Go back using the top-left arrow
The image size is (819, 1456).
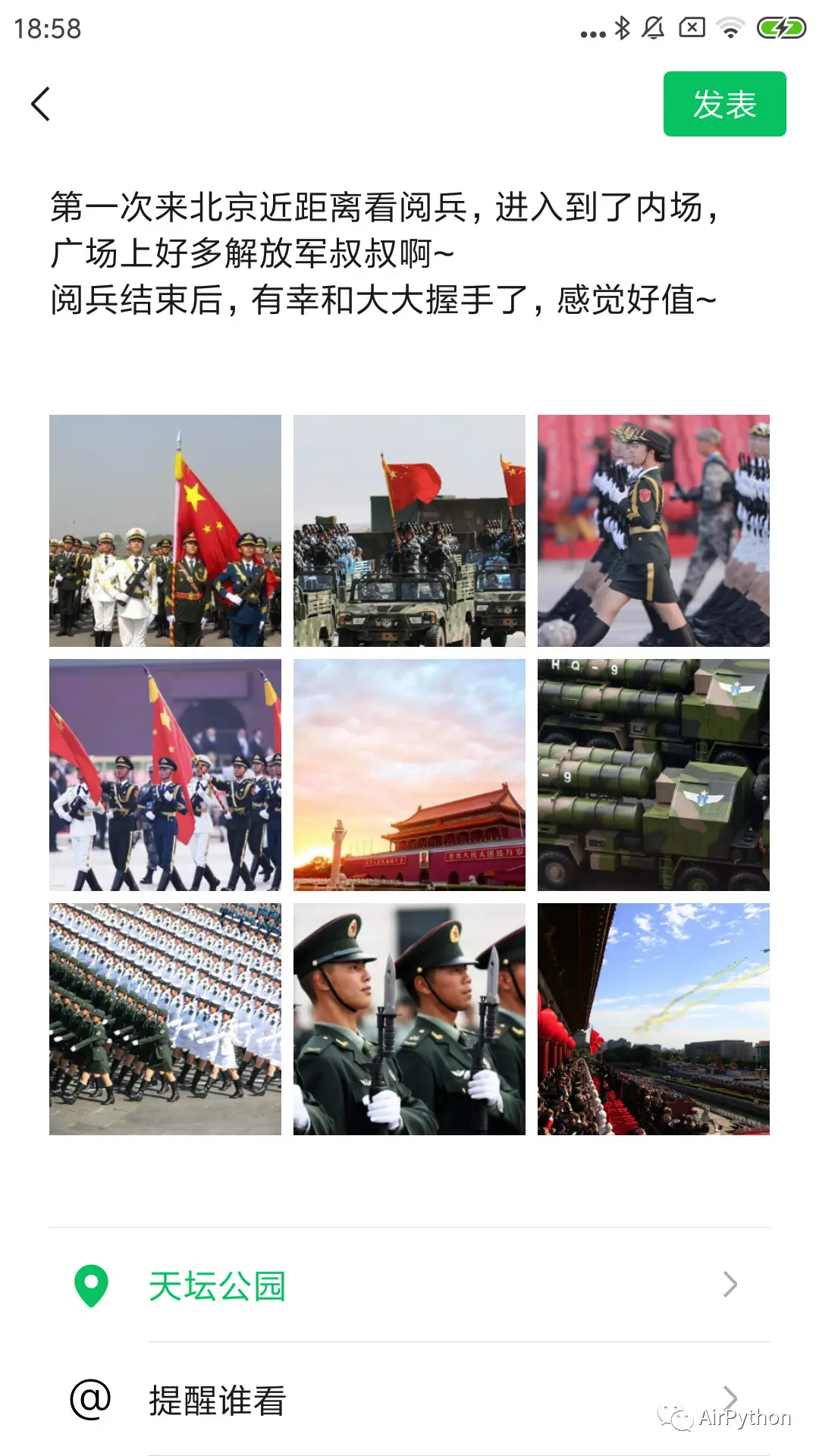(41, 104)
